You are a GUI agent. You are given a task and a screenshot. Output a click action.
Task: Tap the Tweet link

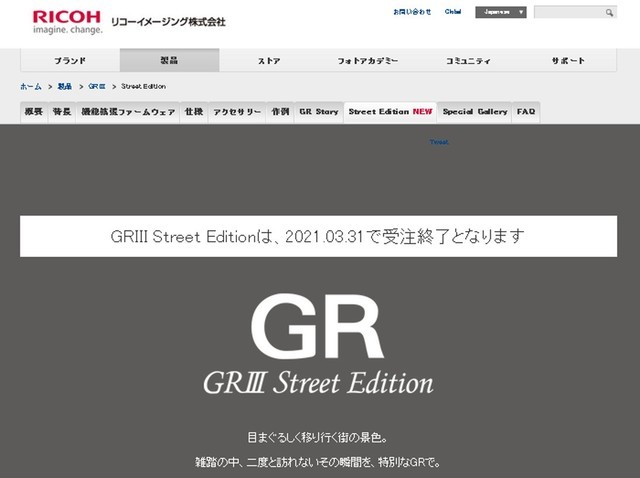pos(439,142)
